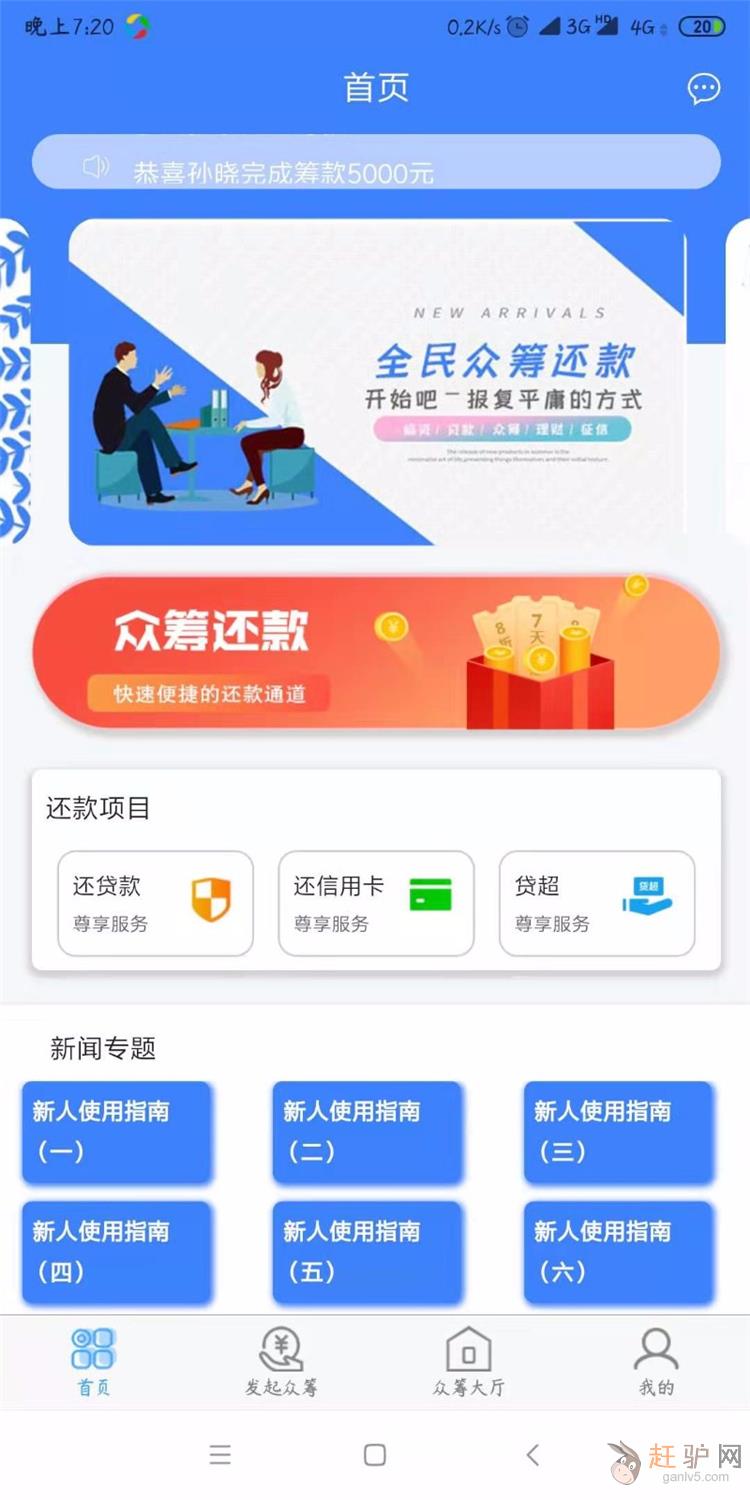Open the 贷超 service card
The width and height of the screenshot is (750, 1500).
click(x=597, y=903)
